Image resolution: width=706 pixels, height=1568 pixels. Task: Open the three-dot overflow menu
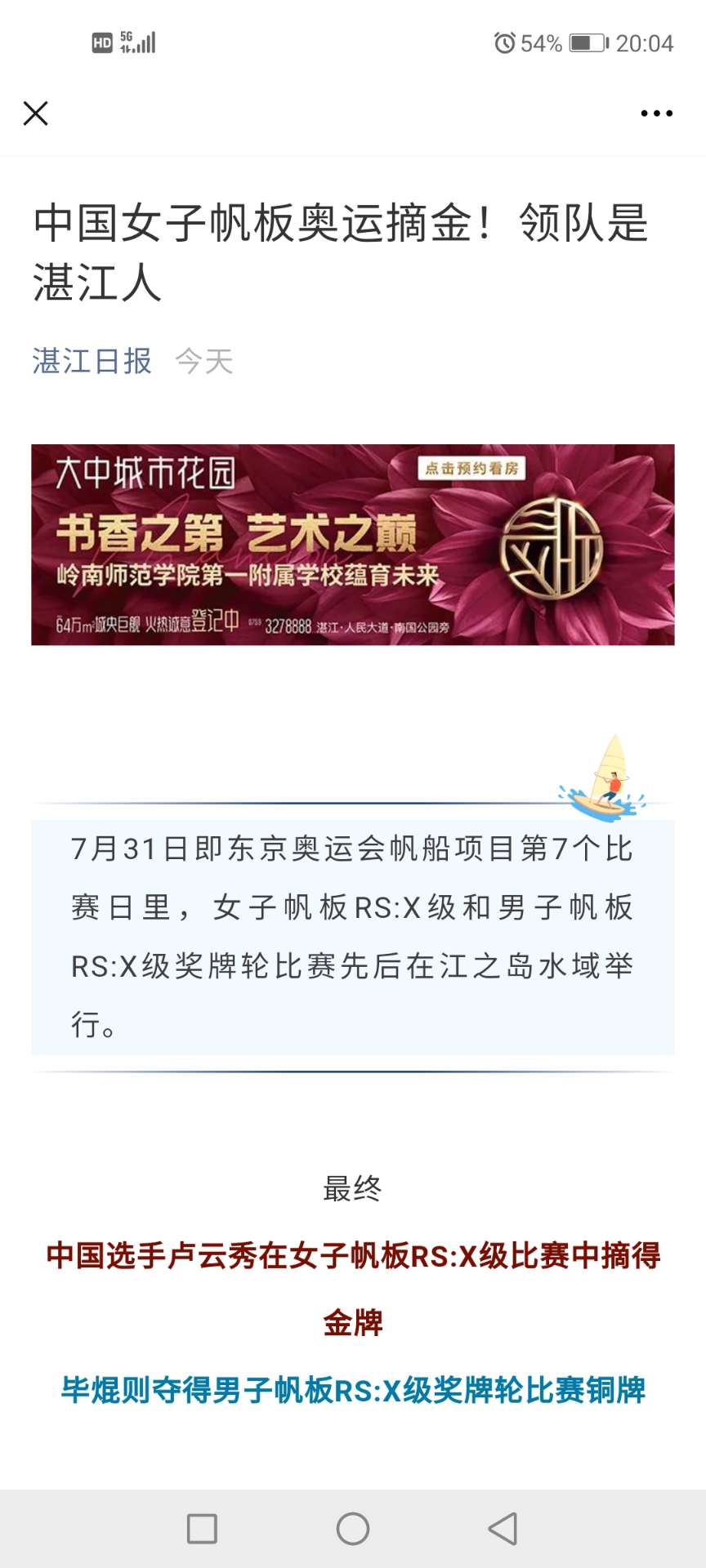click(656, 114)
